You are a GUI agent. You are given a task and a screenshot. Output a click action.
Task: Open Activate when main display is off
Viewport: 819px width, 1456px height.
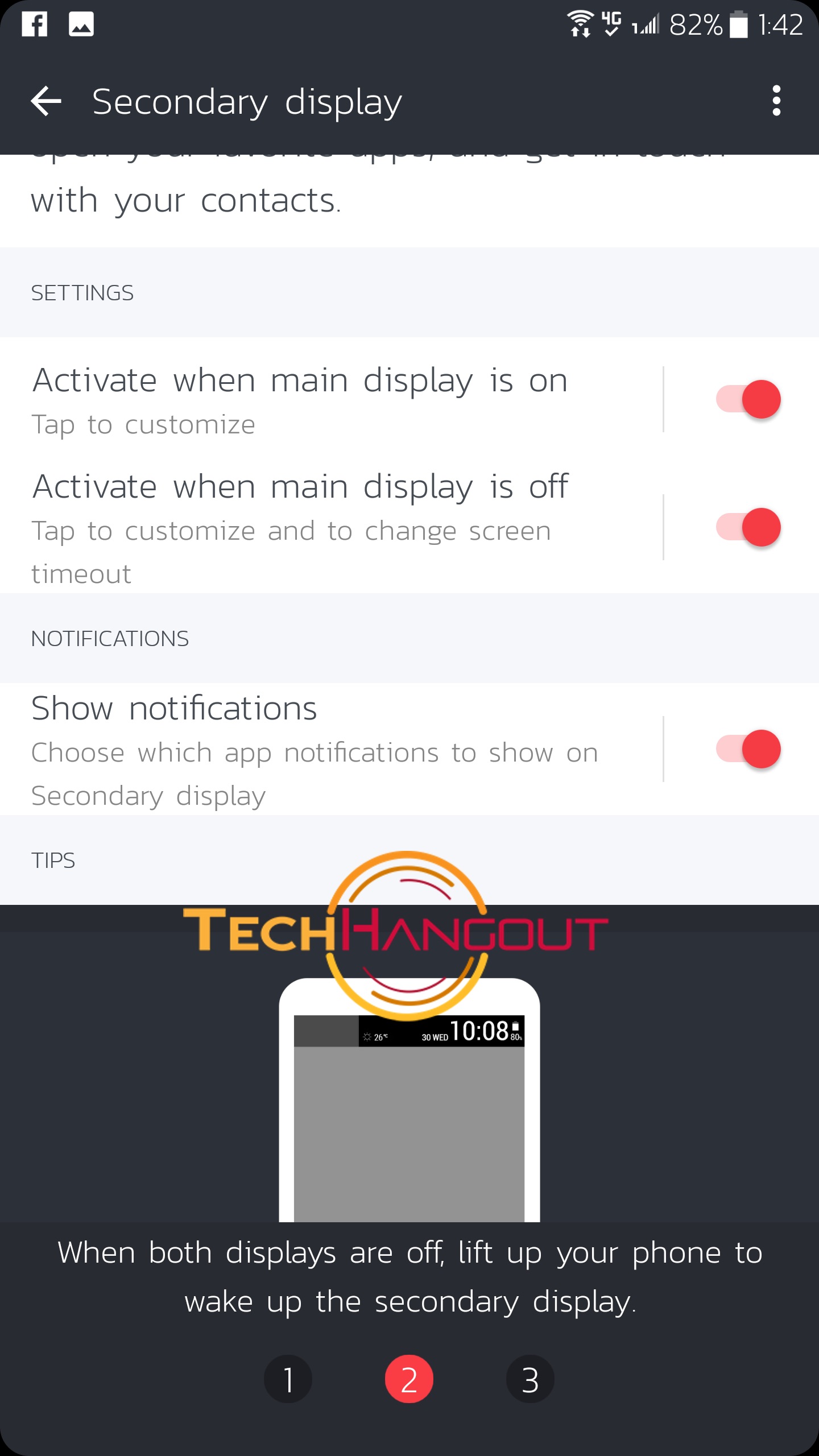coord(331,528)
